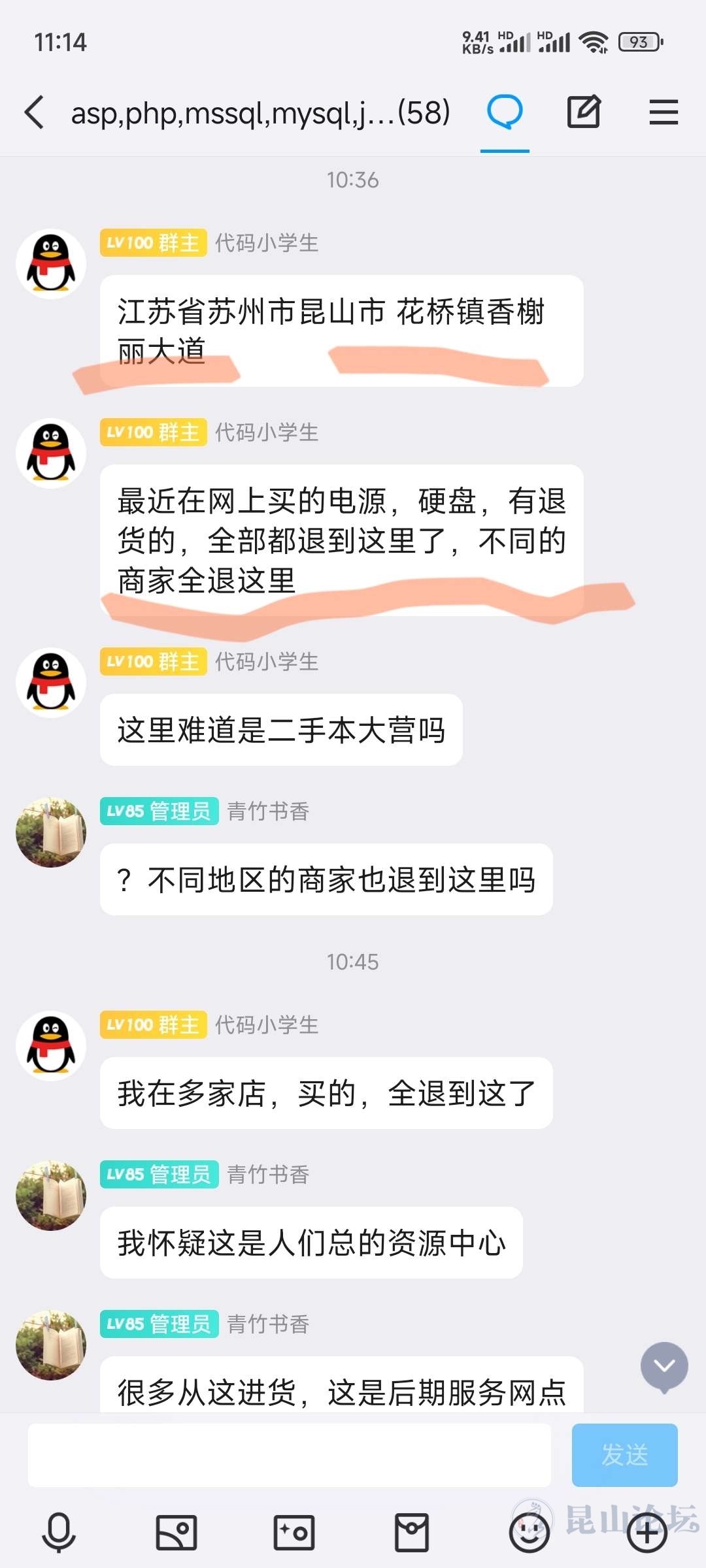706x1568 pixels.
Task: Open 代码小学生's avatar on the address message
Action: coord(51,264)
